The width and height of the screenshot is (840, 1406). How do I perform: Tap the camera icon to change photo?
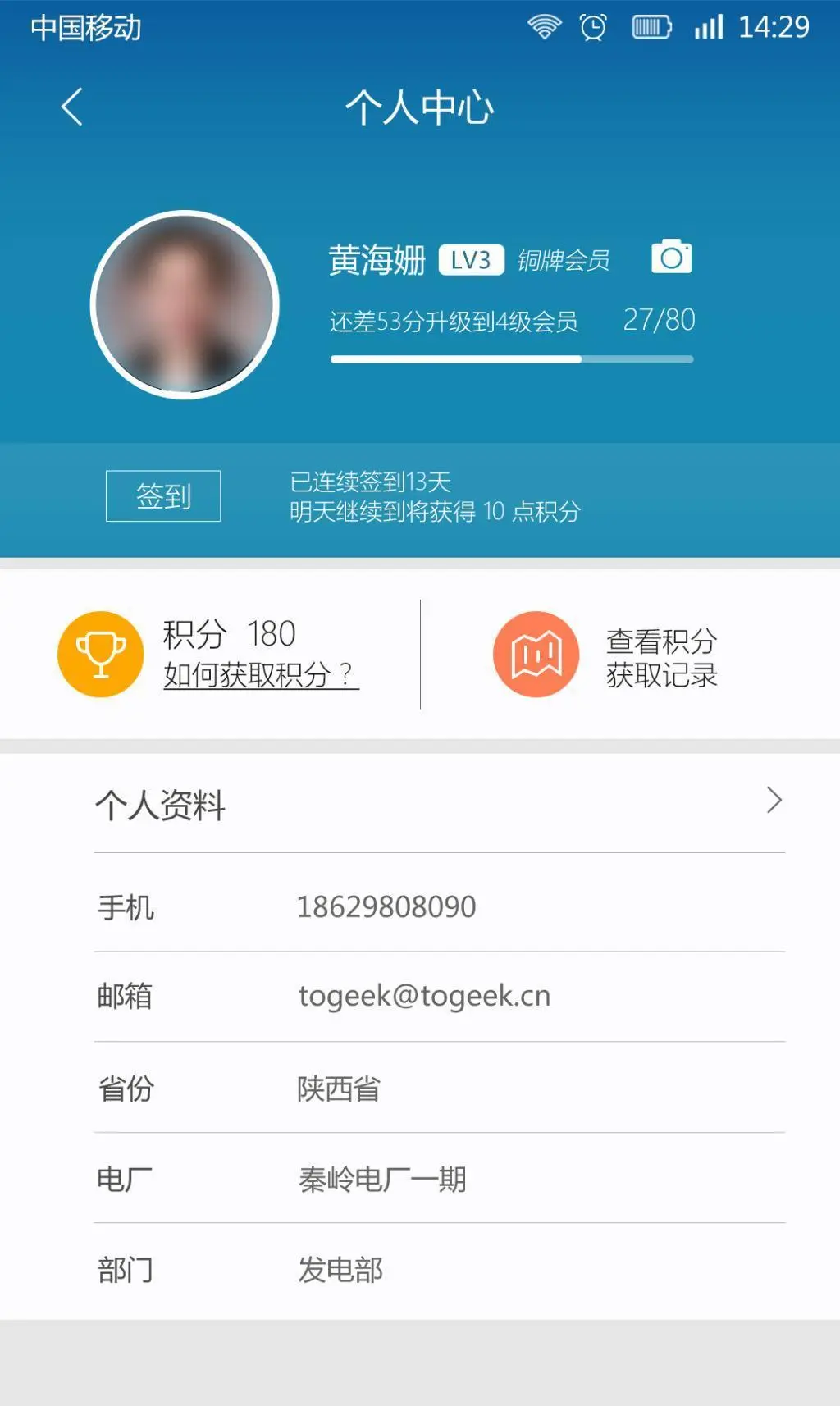point(671,258)
